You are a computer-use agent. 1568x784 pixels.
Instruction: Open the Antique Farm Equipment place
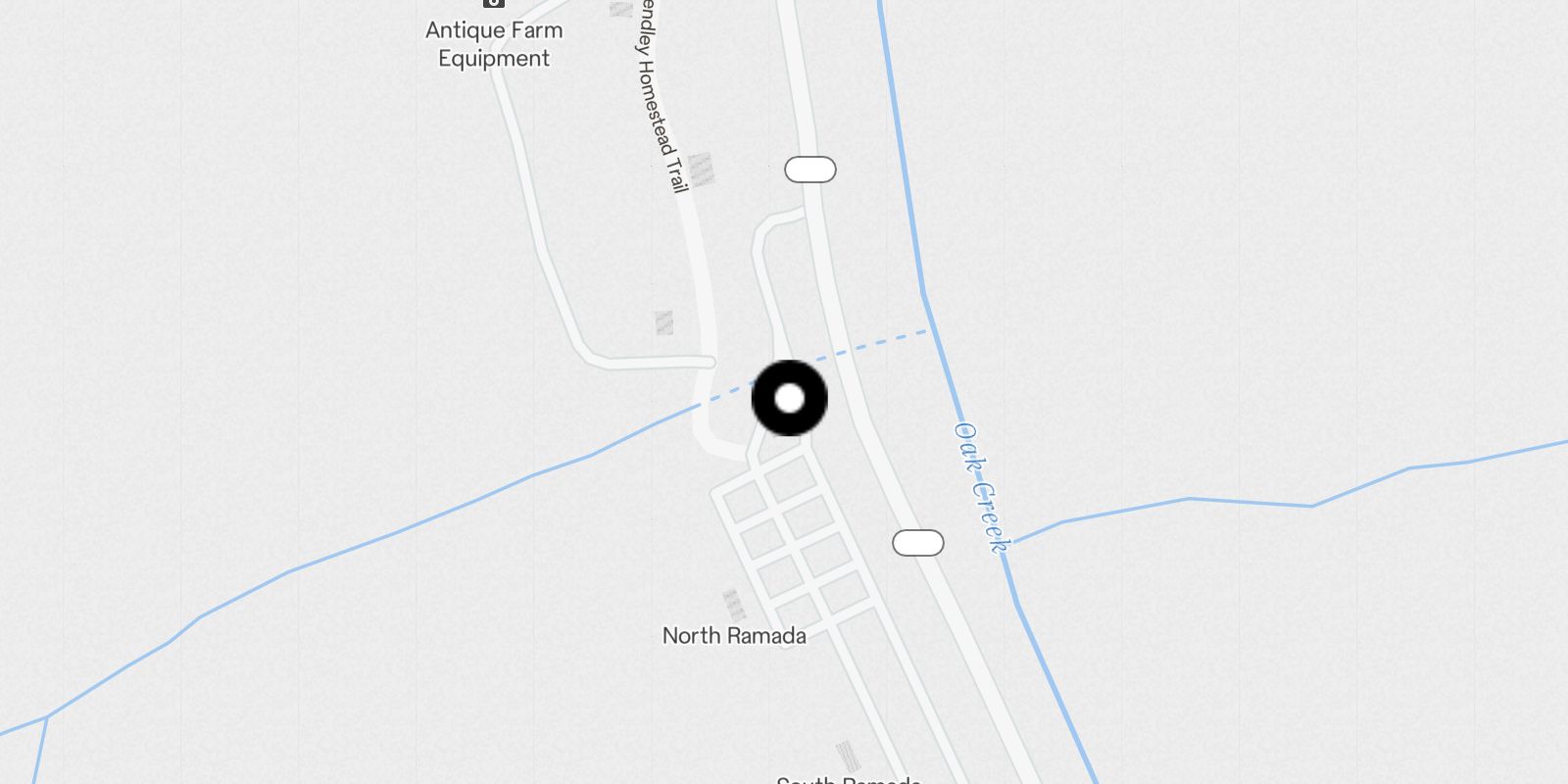click(494, 43)
